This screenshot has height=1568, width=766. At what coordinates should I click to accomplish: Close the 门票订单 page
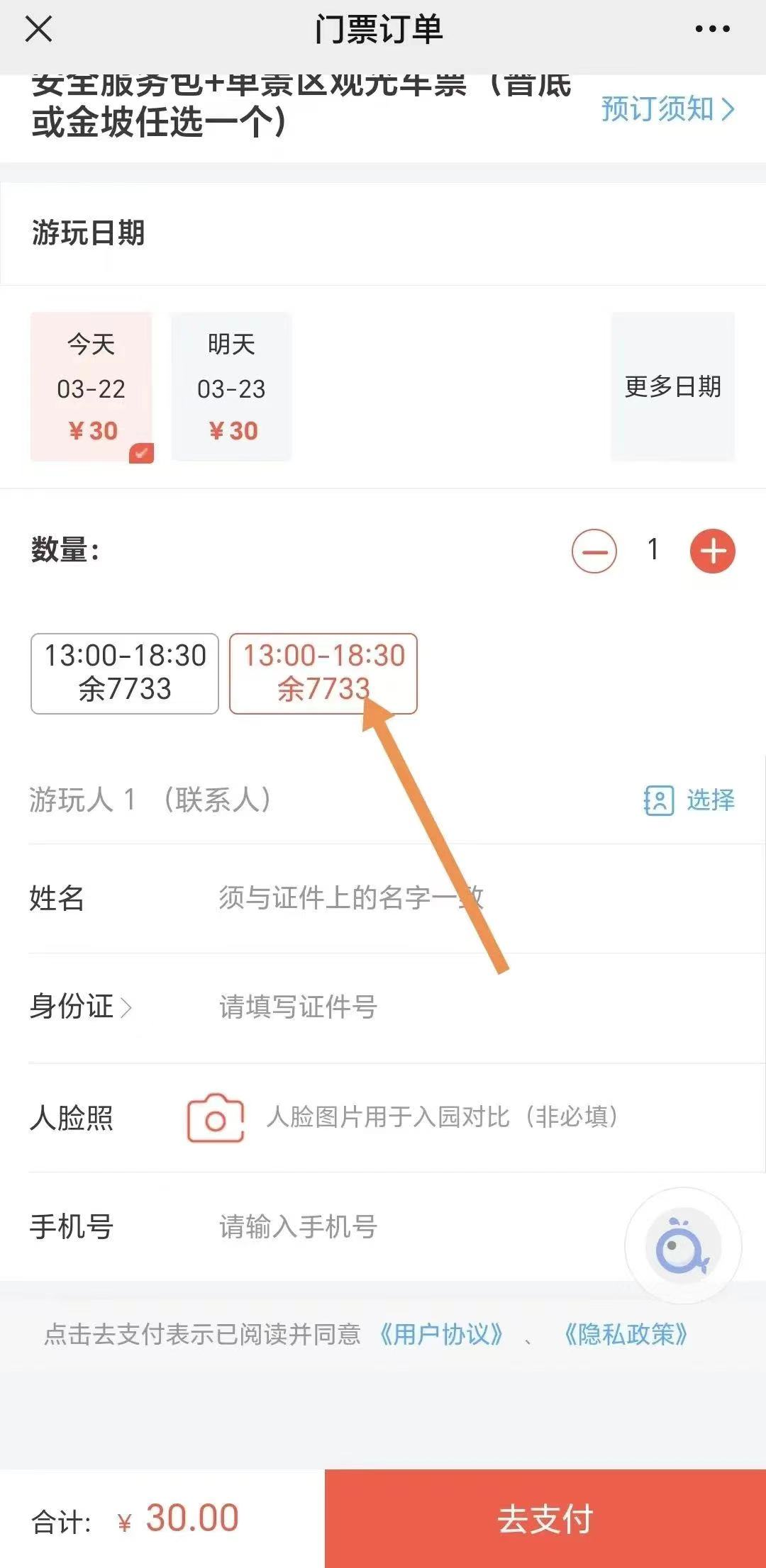[38, 30]
